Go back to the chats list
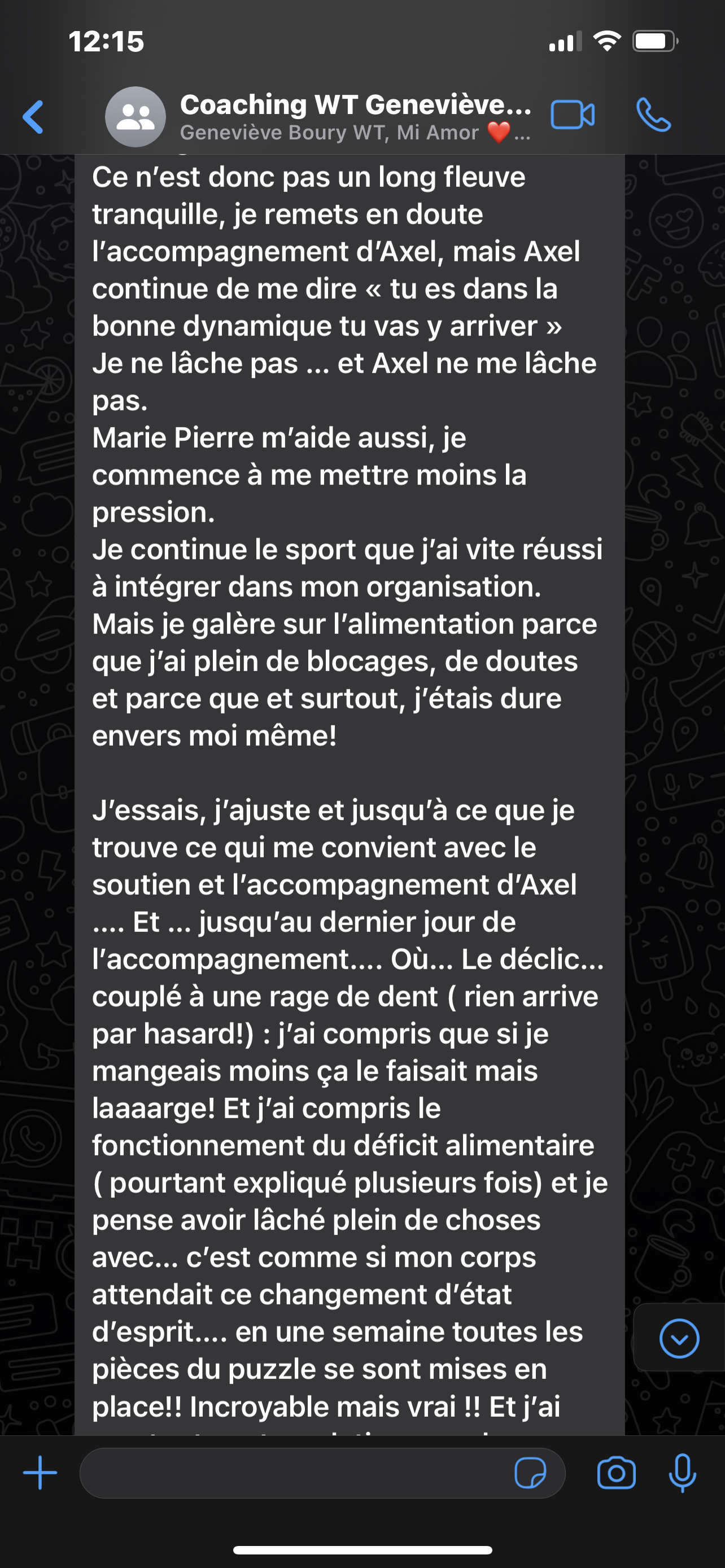Viewport: 725px width, 1568px height. point(34,116)
